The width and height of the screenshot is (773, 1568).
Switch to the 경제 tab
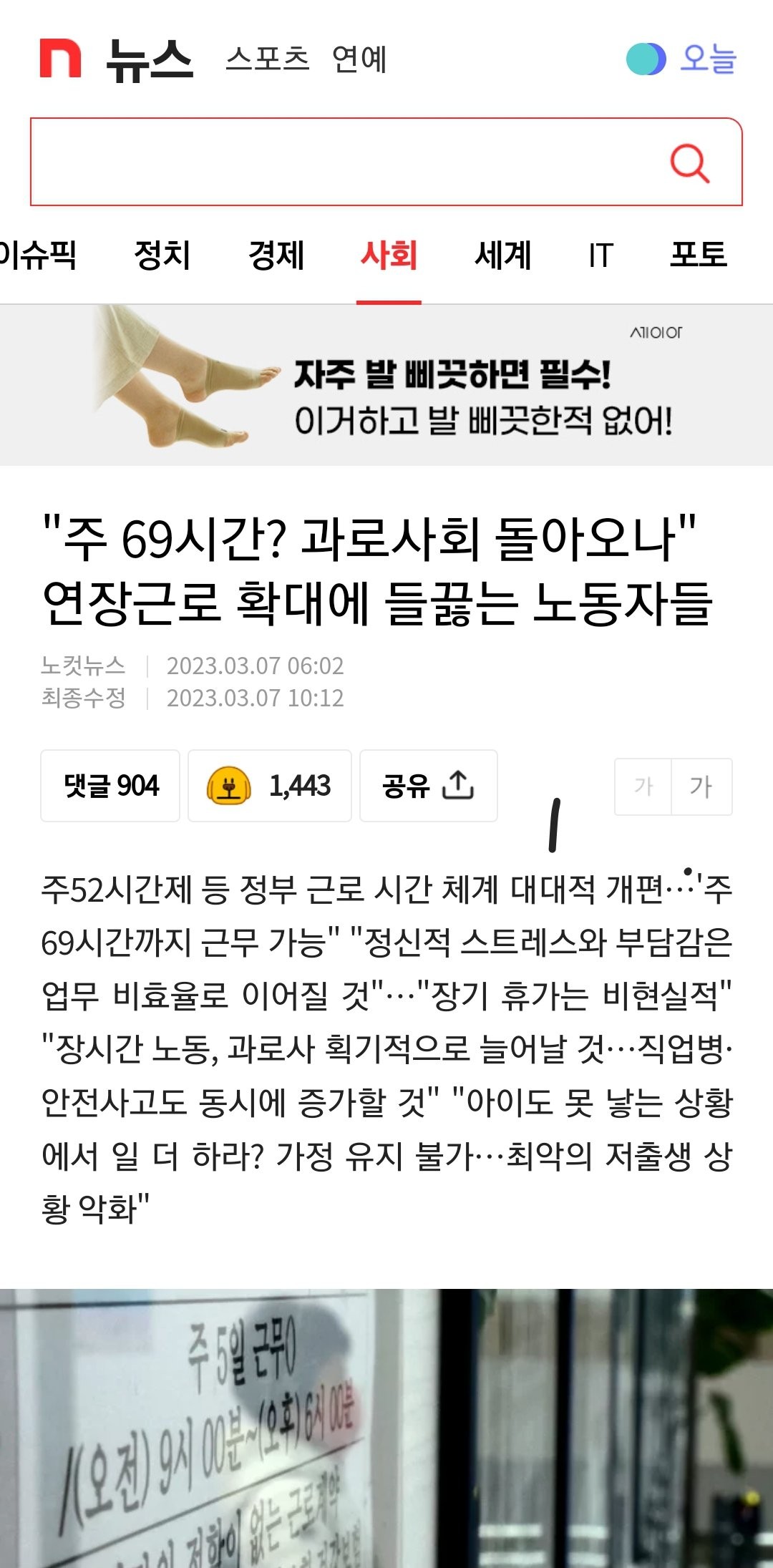pyautogui.click(x=276, y=255)
